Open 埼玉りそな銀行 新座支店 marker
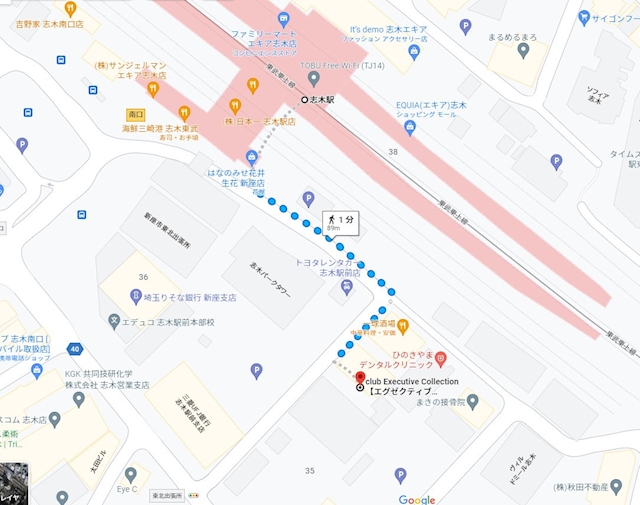 coord(136,296)
